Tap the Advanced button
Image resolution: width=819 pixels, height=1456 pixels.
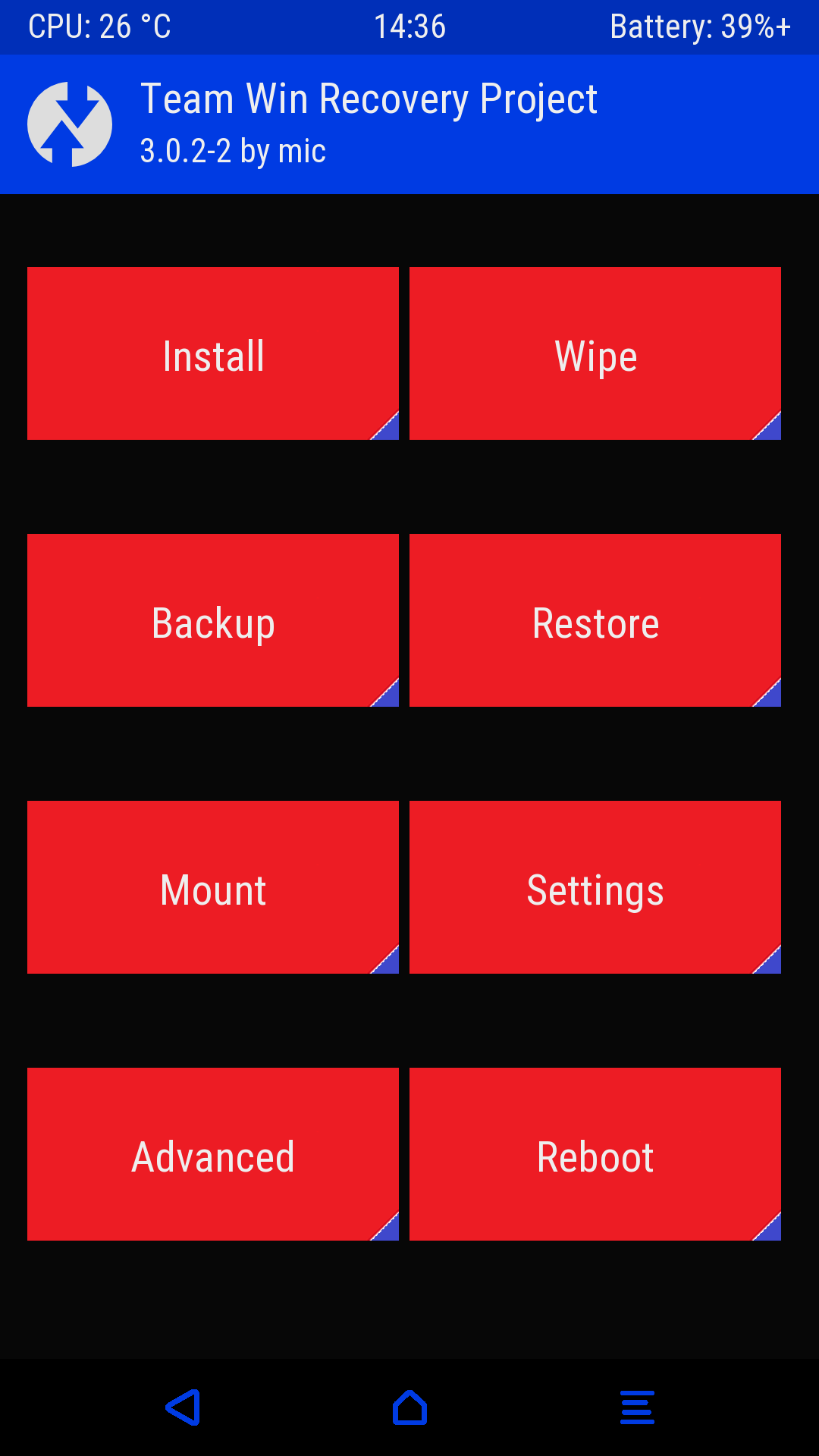tap(213, 1154)
